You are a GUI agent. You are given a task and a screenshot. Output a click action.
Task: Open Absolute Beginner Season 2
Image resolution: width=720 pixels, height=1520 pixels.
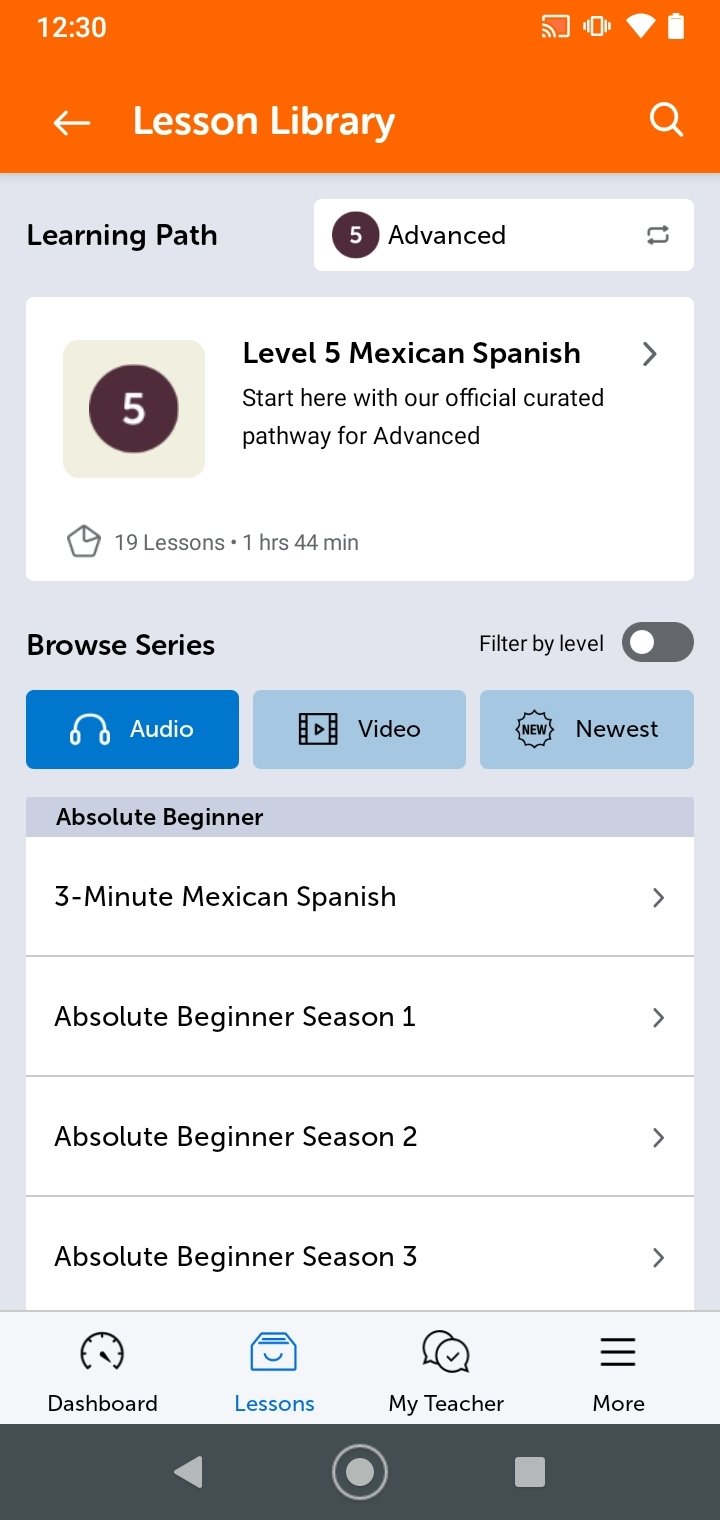point(360,1137)
